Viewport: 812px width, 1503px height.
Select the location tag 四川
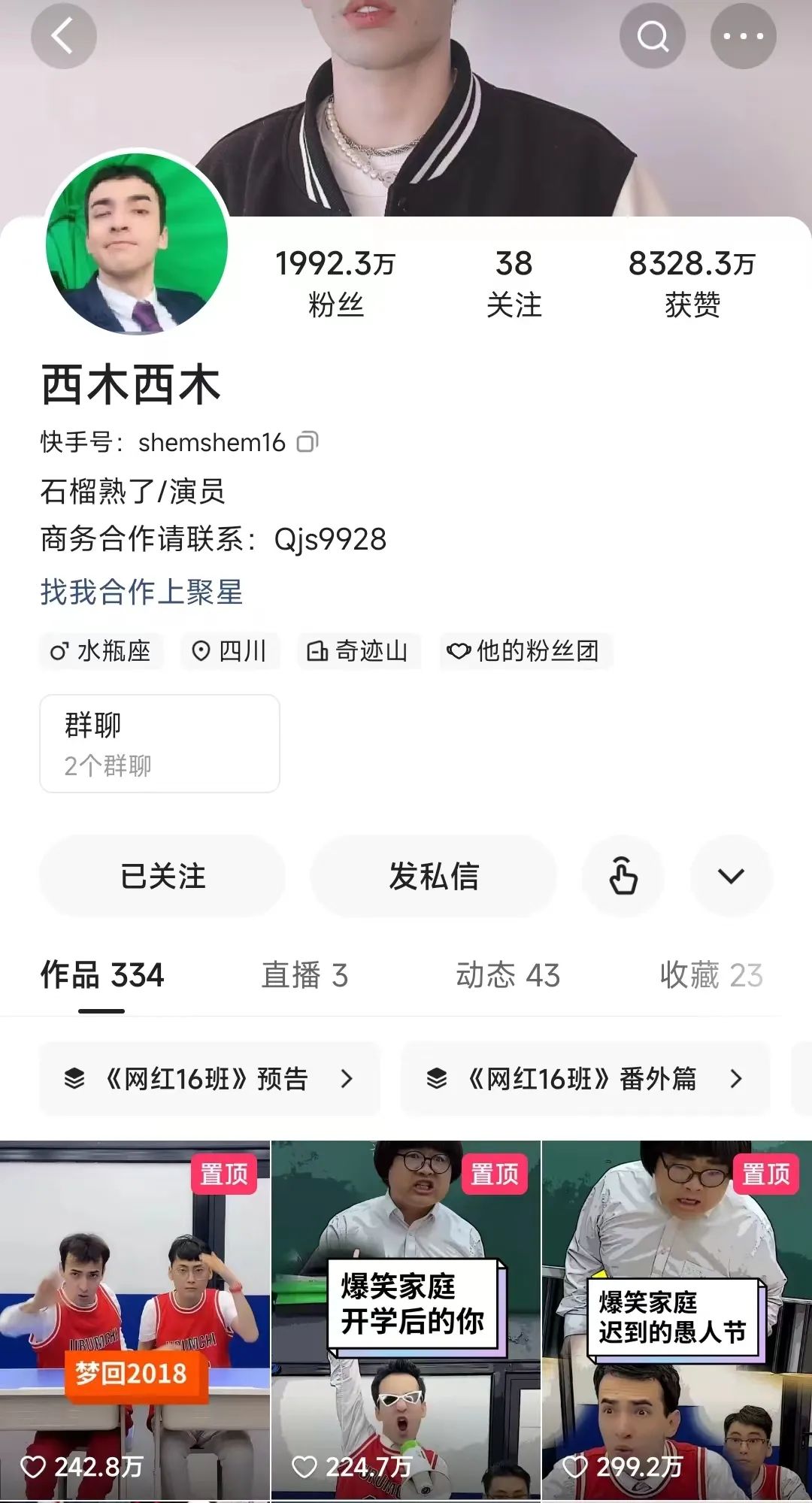(x=230, y=651)
